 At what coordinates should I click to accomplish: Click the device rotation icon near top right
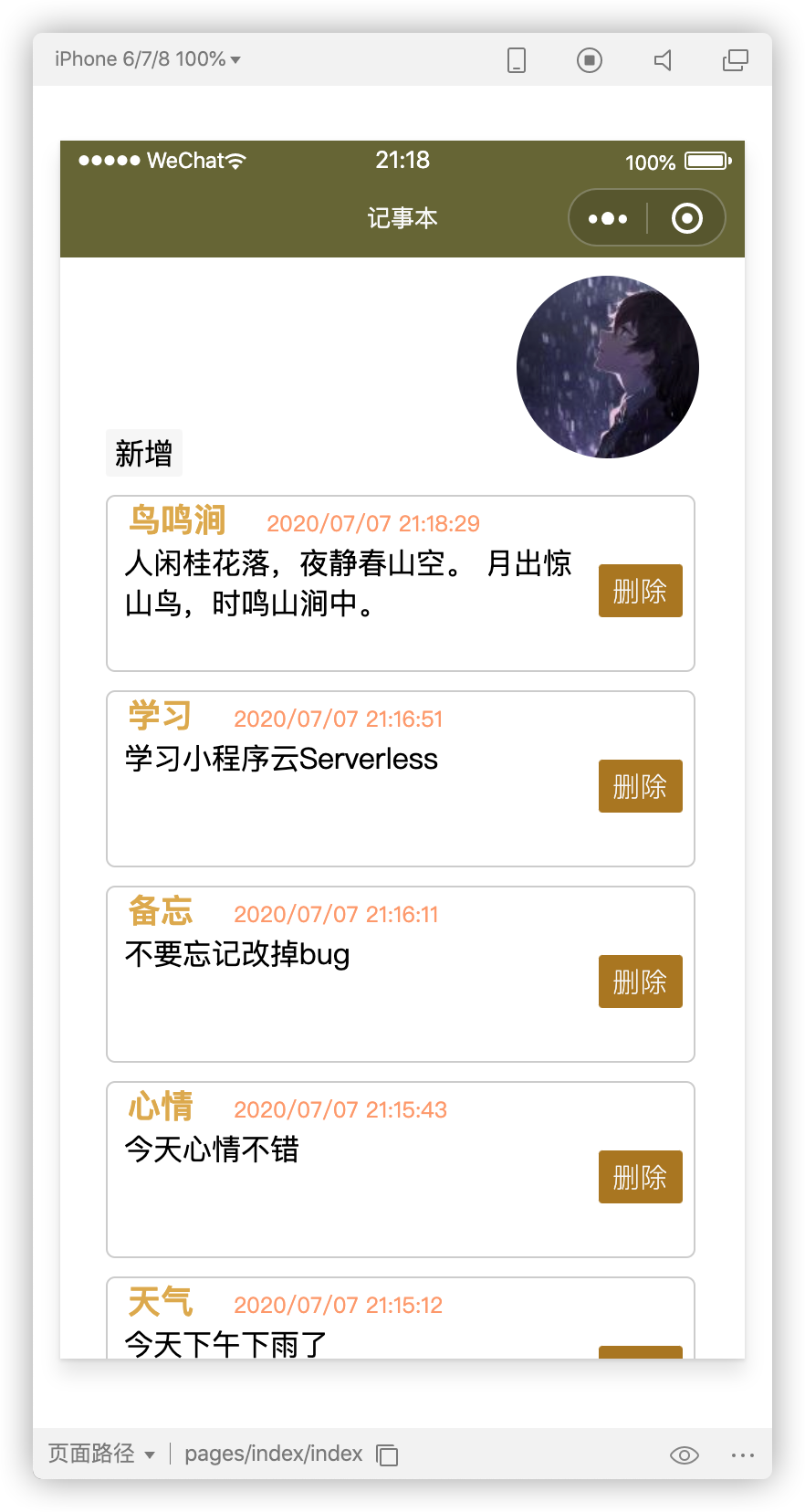tap(517, 59)
